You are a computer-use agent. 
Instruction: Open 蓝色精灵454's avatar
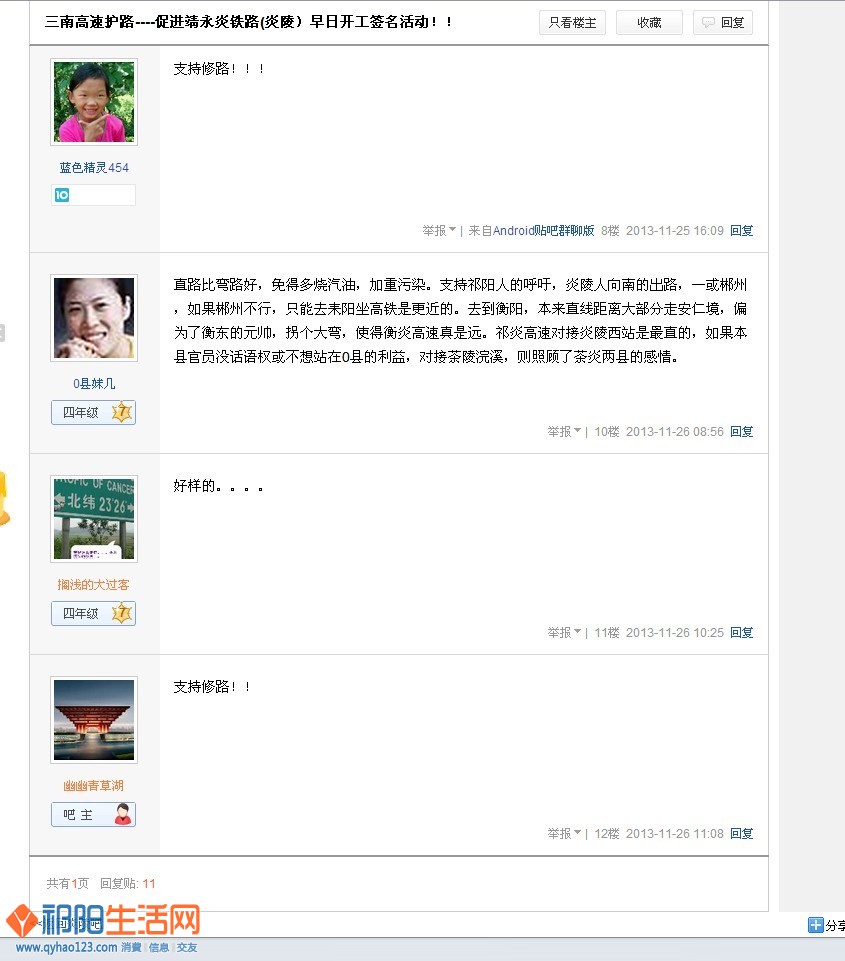tap(94, 102)
